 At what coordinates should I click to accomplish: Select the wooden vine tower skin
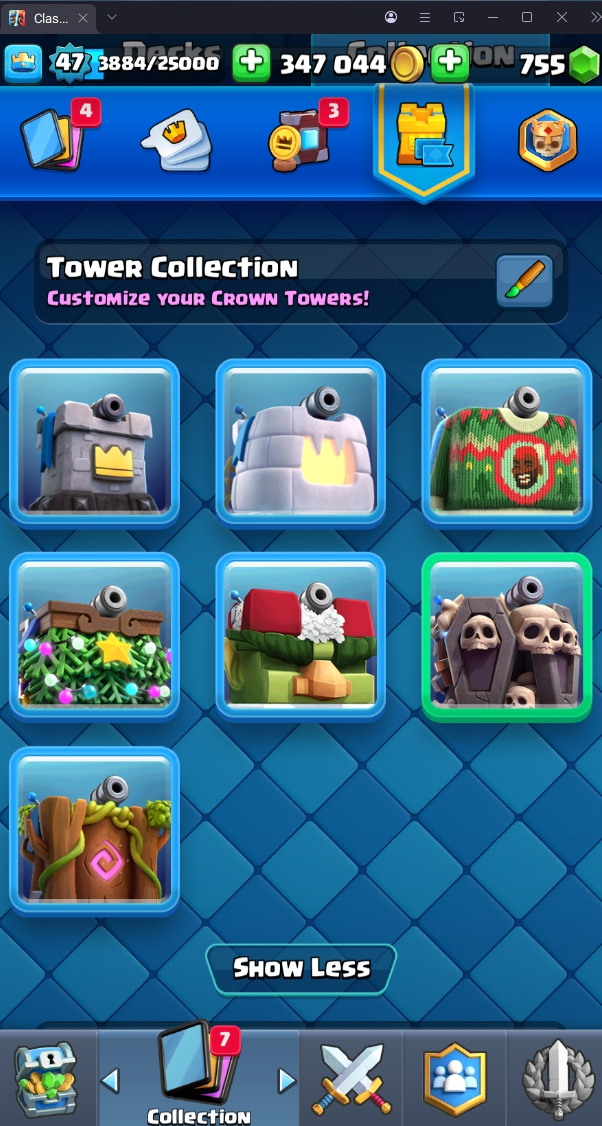(94, 829)
